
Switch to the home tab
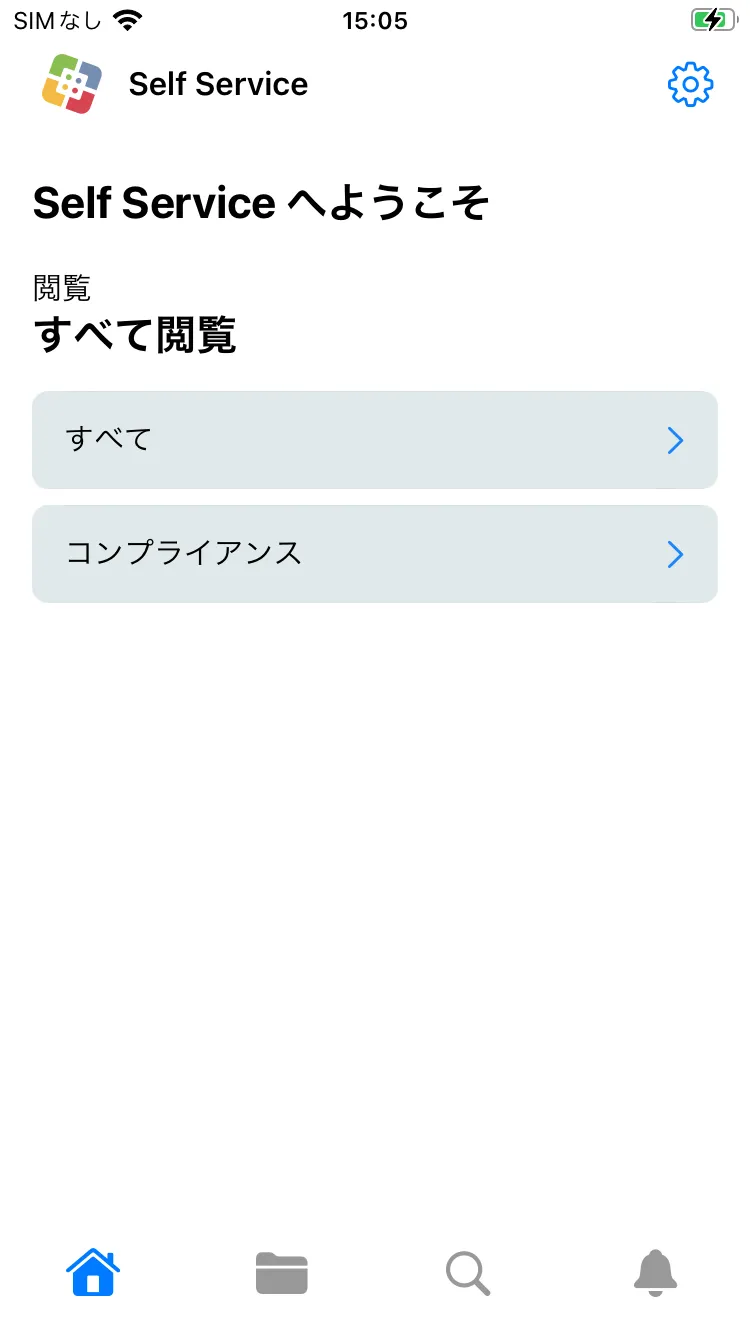point(93,1273)
